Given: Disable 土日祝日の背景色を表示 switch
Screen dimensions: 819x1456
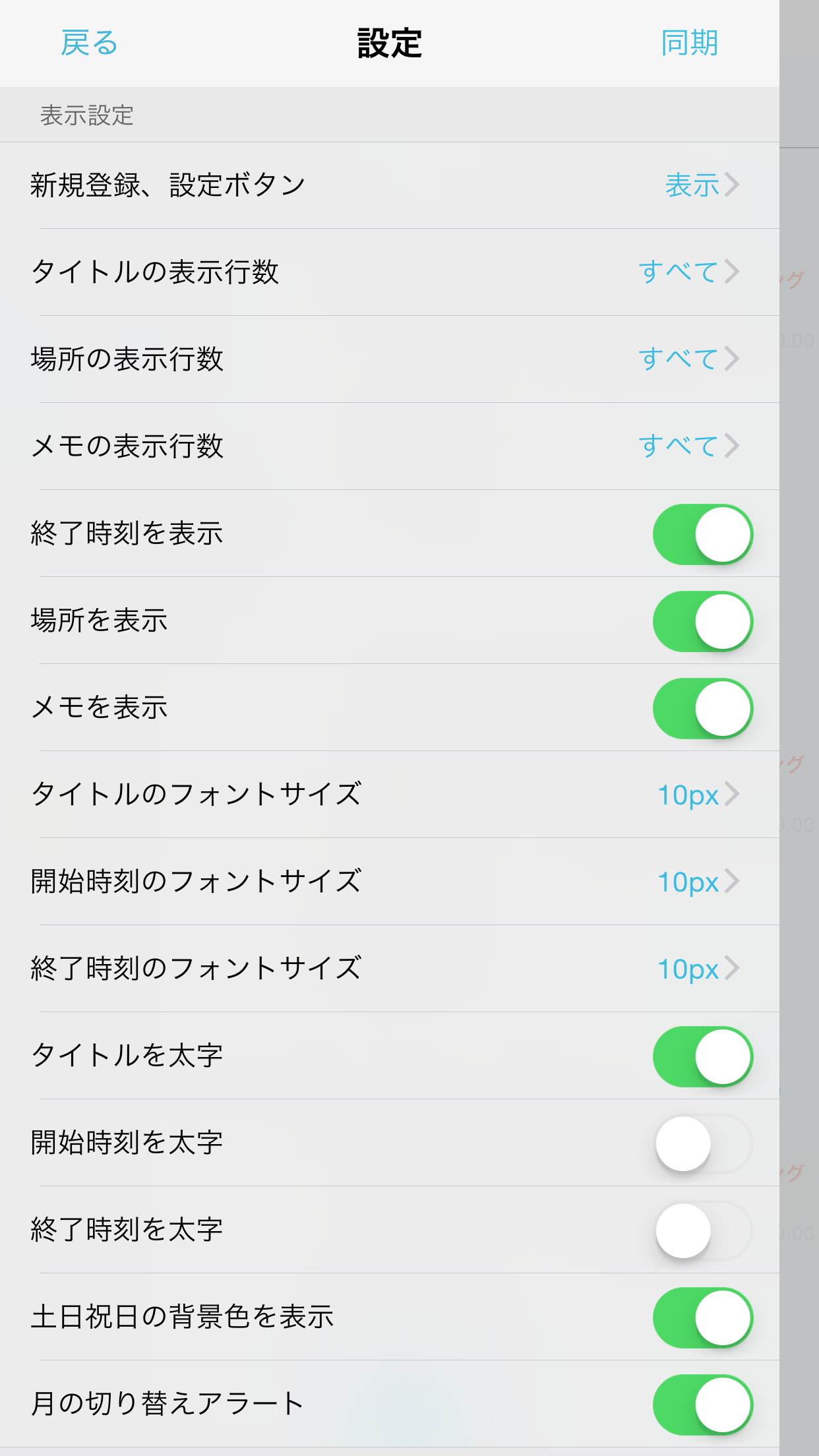Looking at the screenshot, I should (701, 1316).
